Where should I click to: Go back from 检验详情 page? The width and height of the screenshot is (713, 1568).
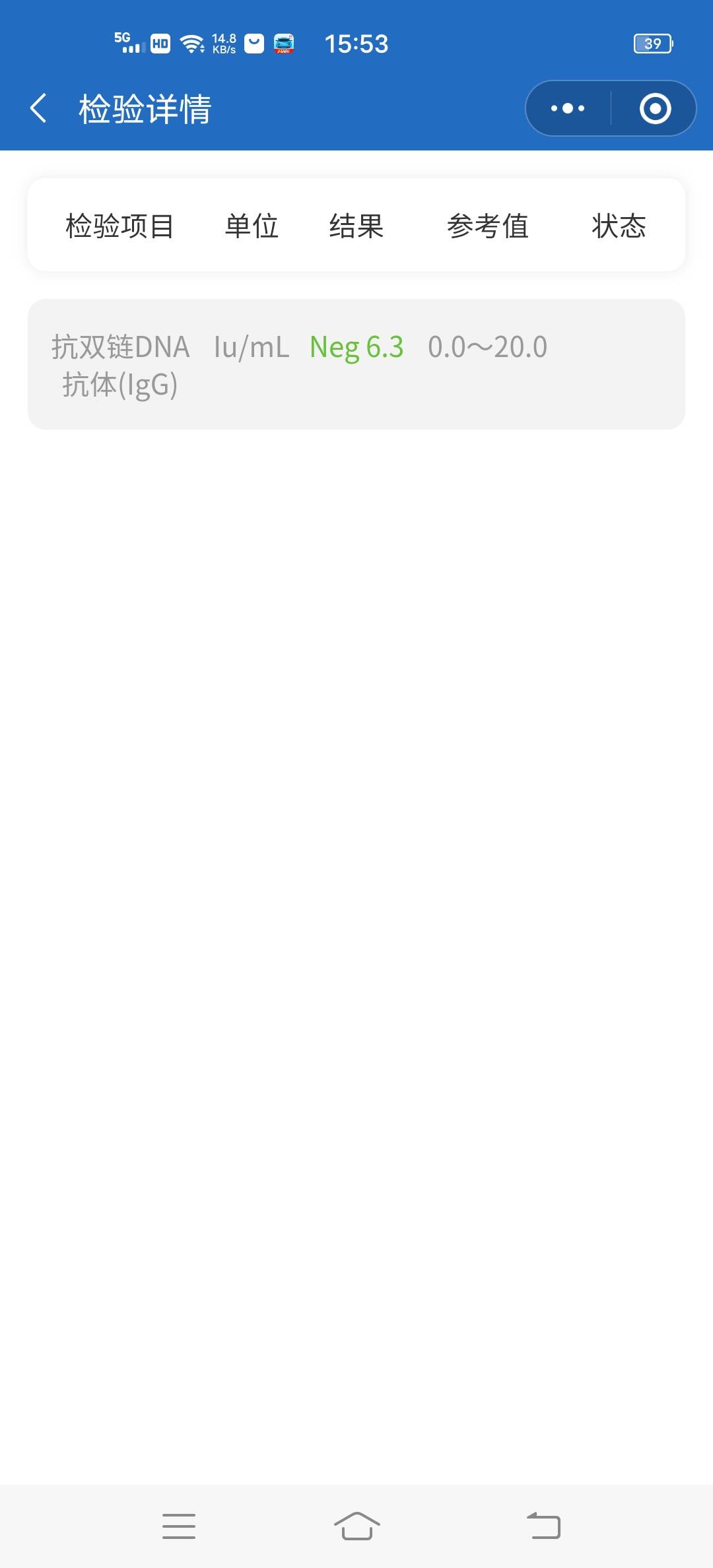[38, 108]
